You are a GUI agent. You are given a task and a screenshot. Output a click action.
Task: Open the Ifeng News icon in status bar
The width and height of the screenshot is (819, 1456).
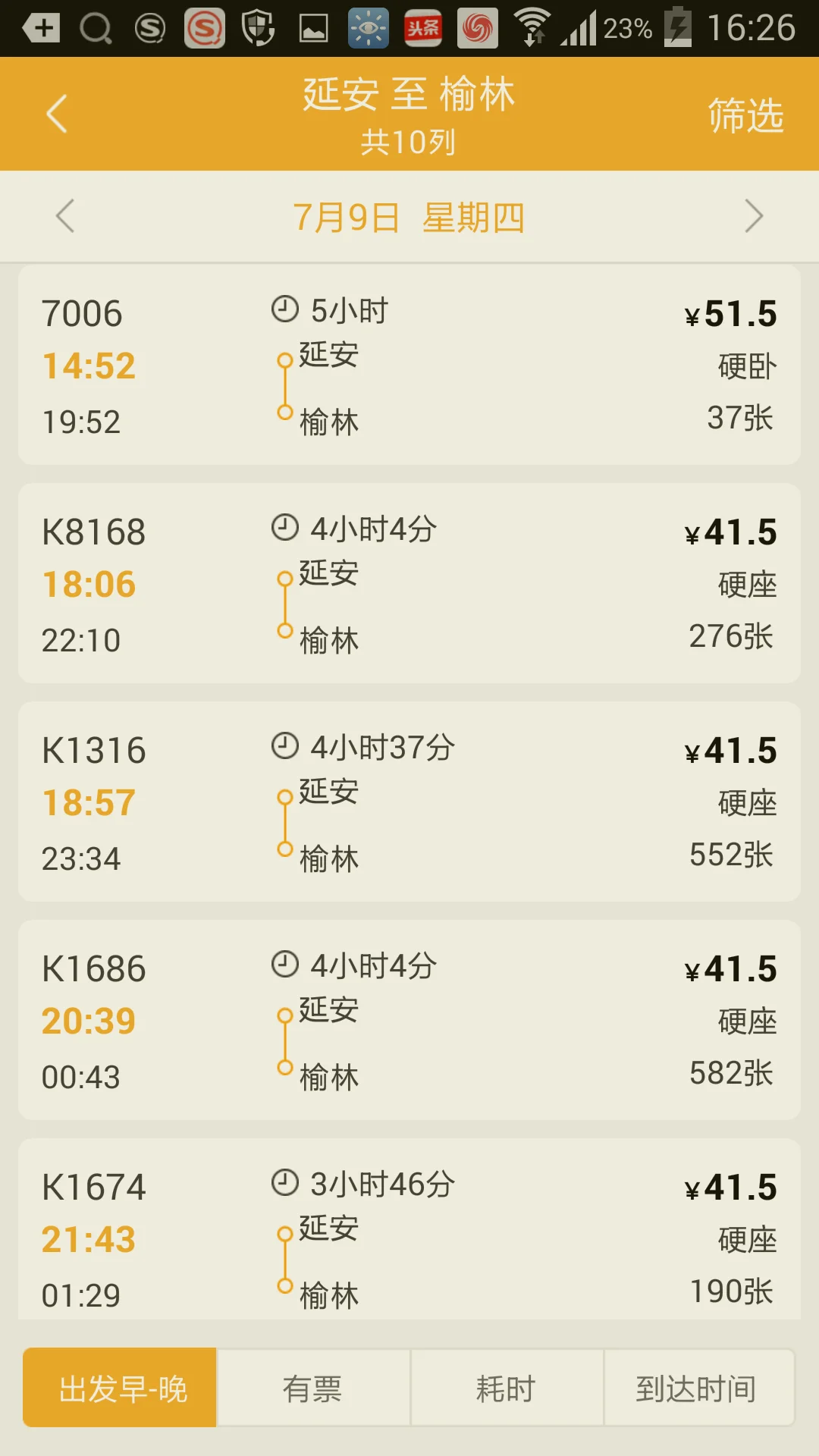(476, 29)
